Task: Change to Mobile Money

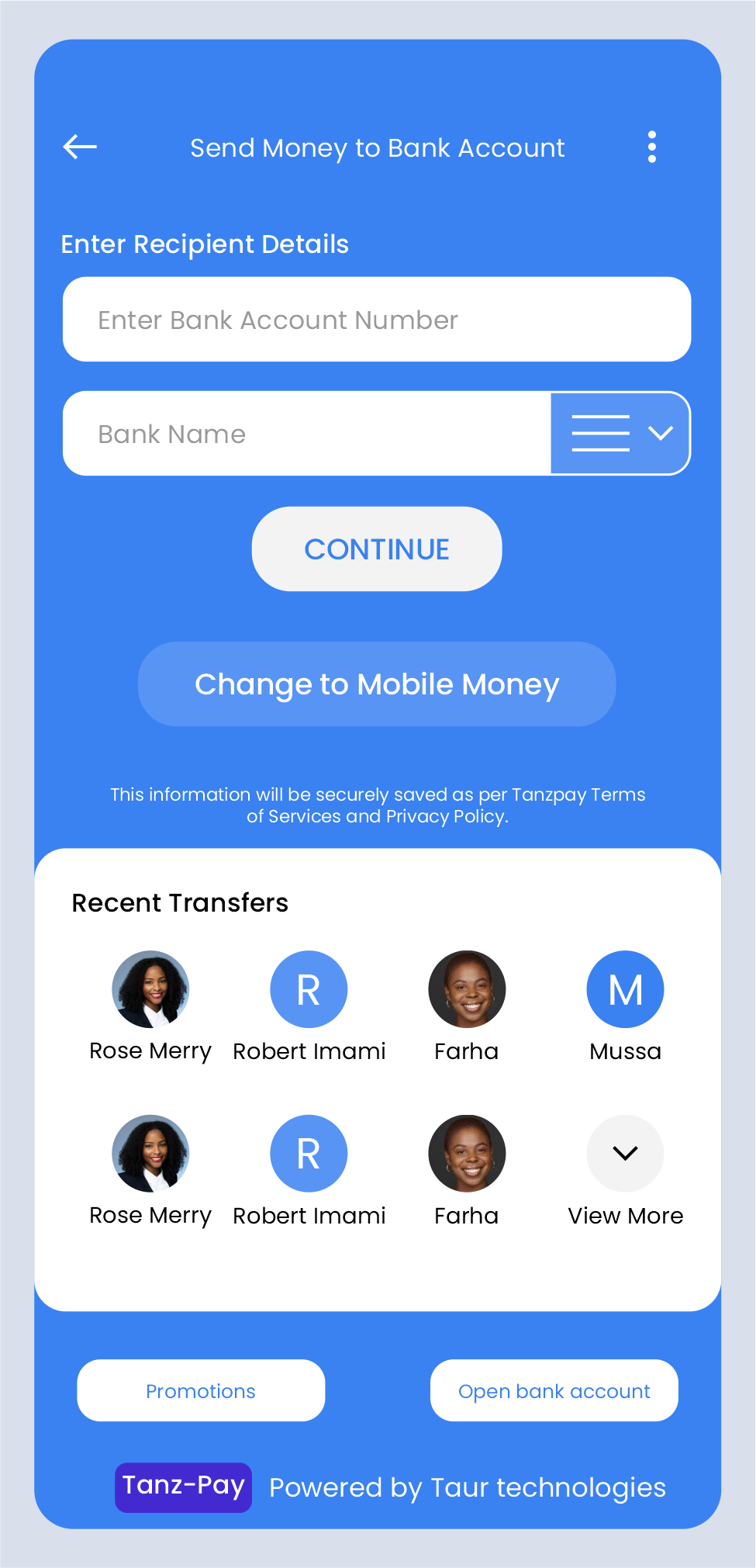Action: click(377, 684)
